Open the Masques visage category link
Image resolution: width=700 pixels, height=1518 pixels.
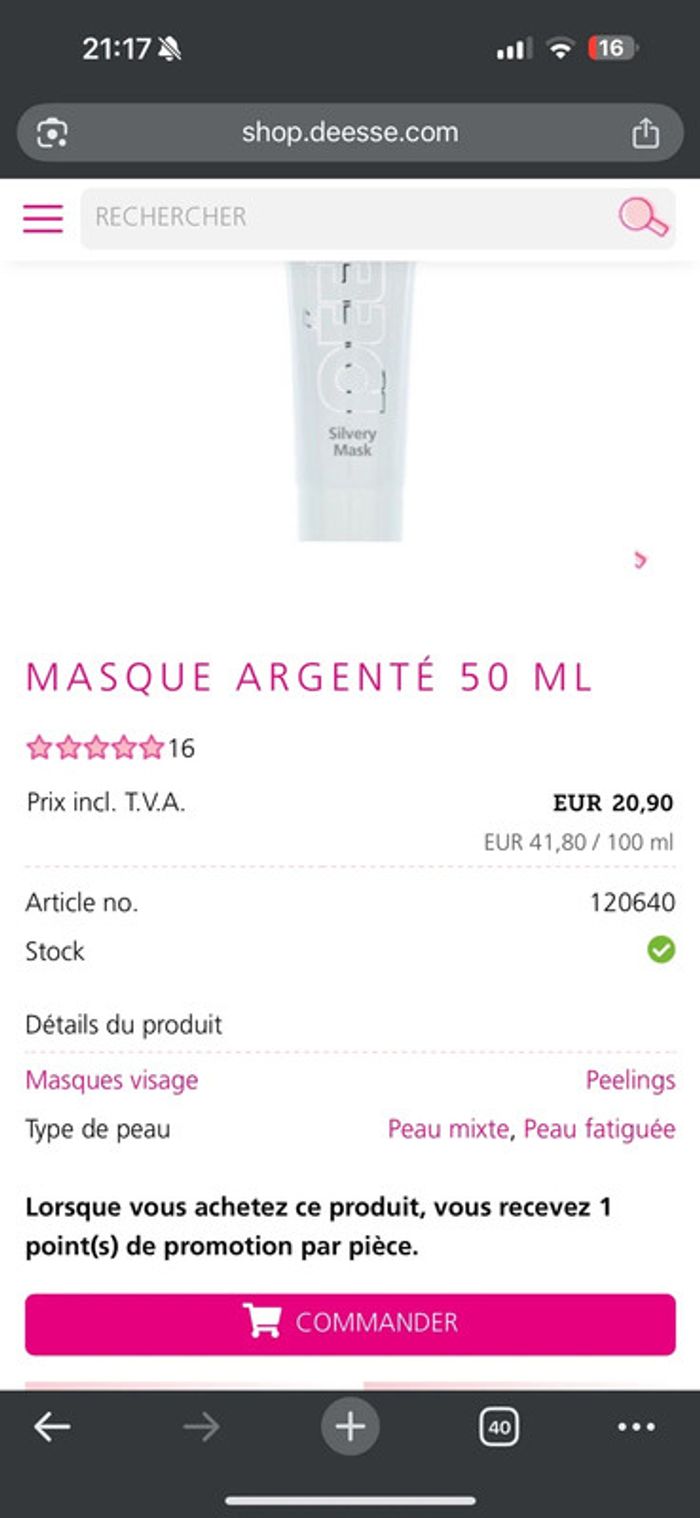[x=112, y=1080]
